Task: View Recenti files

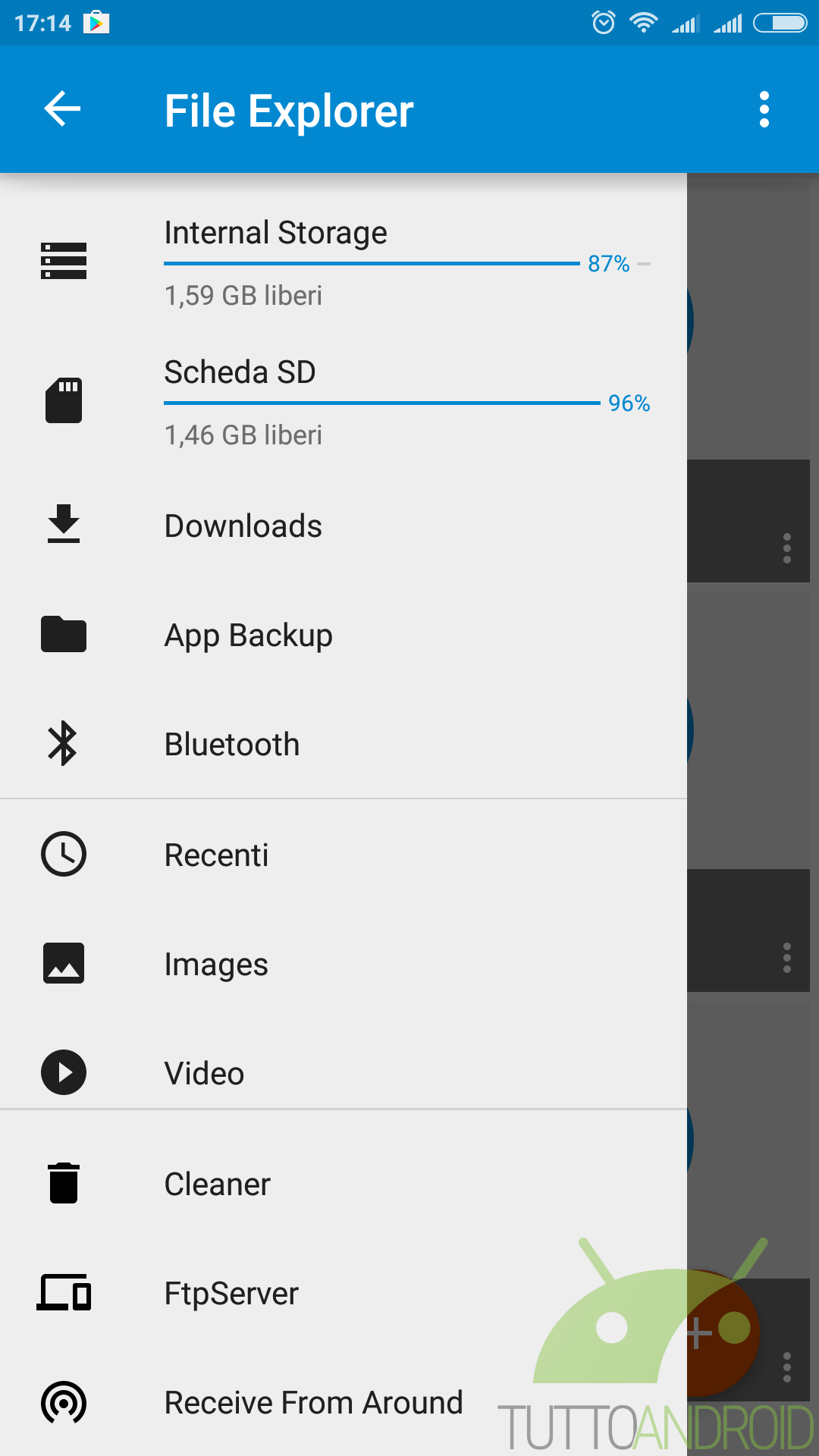Action: [344, 855]
